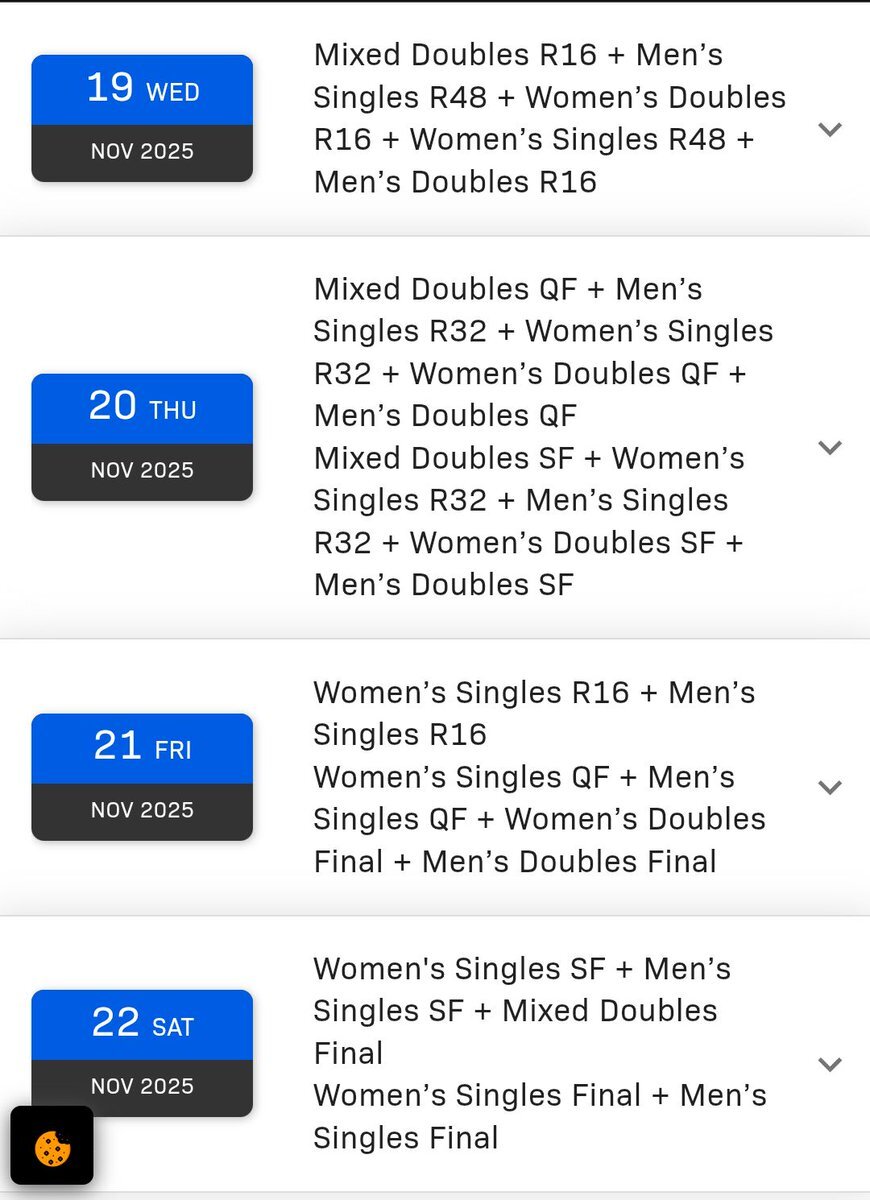Expand the 19 WED Nov 2025 schedule

pyautogui.click(x=830, y=129)
